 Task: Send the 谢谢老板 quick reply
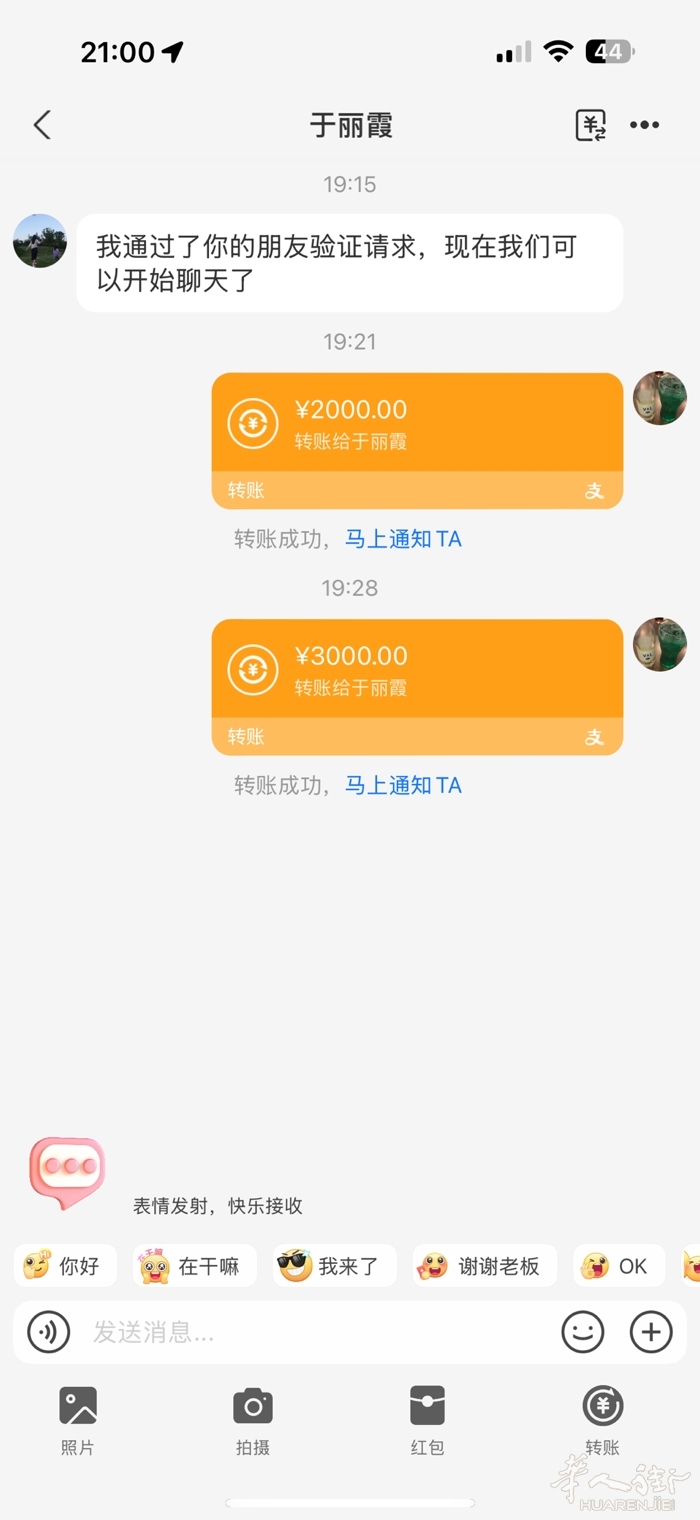click(x=484, y=1266)
